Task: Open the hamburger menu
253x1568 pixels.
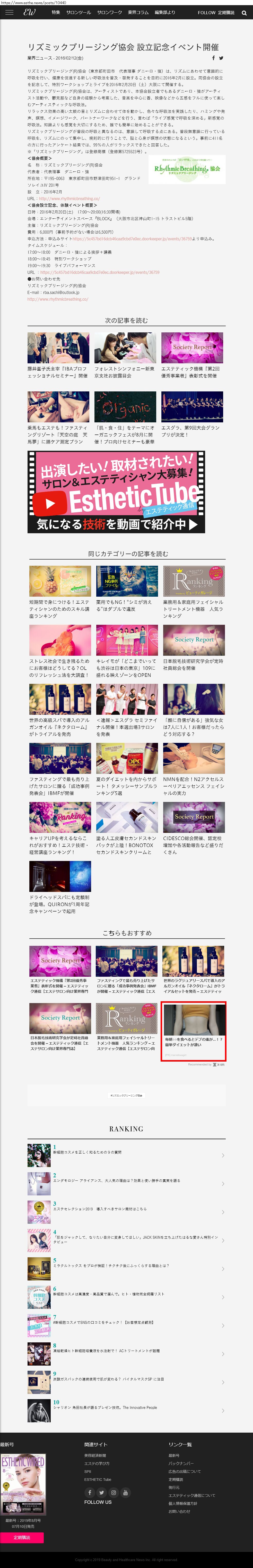Action: point(9,12)
